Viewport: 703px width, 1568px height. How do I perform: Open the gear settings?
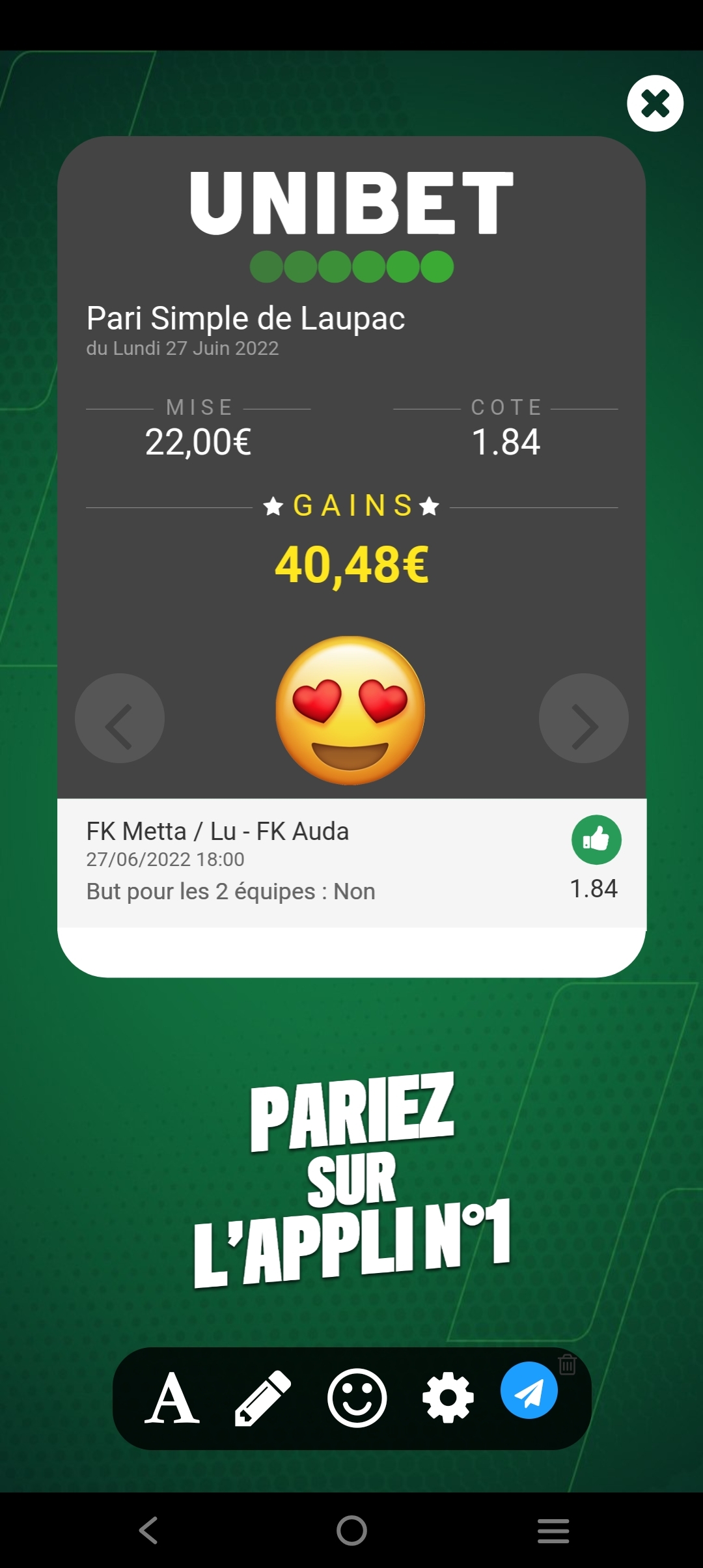(x=448, y=1398)
